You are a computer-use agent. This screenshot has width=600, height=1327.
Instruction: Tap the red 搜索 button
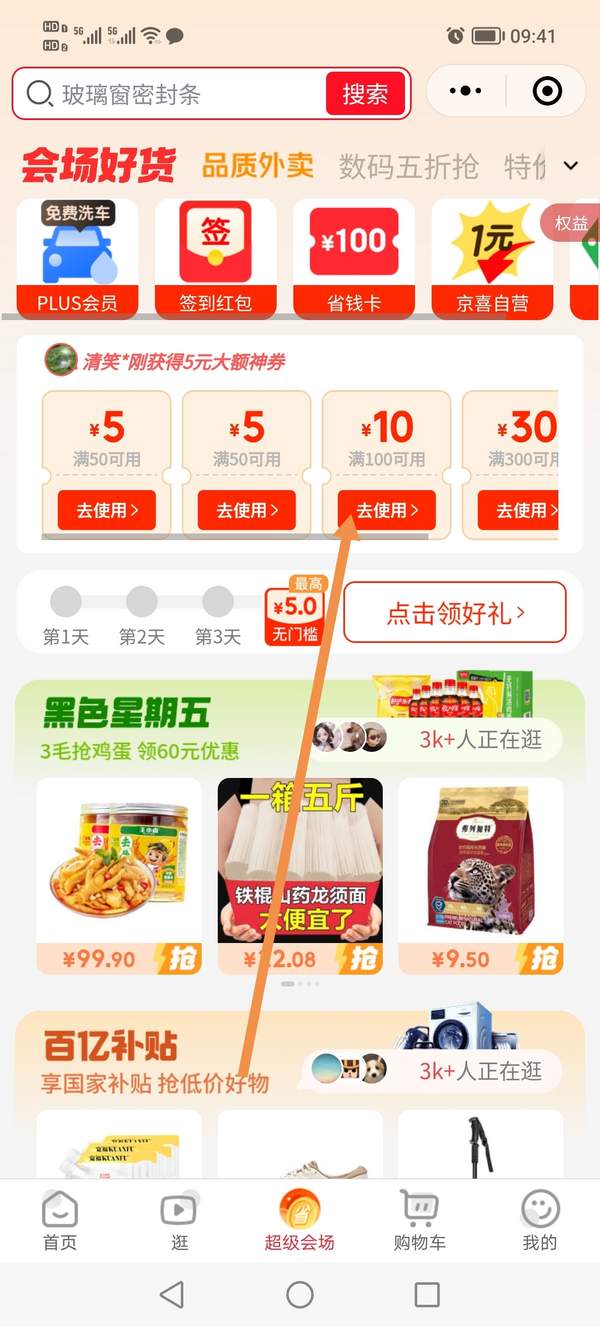365,95
